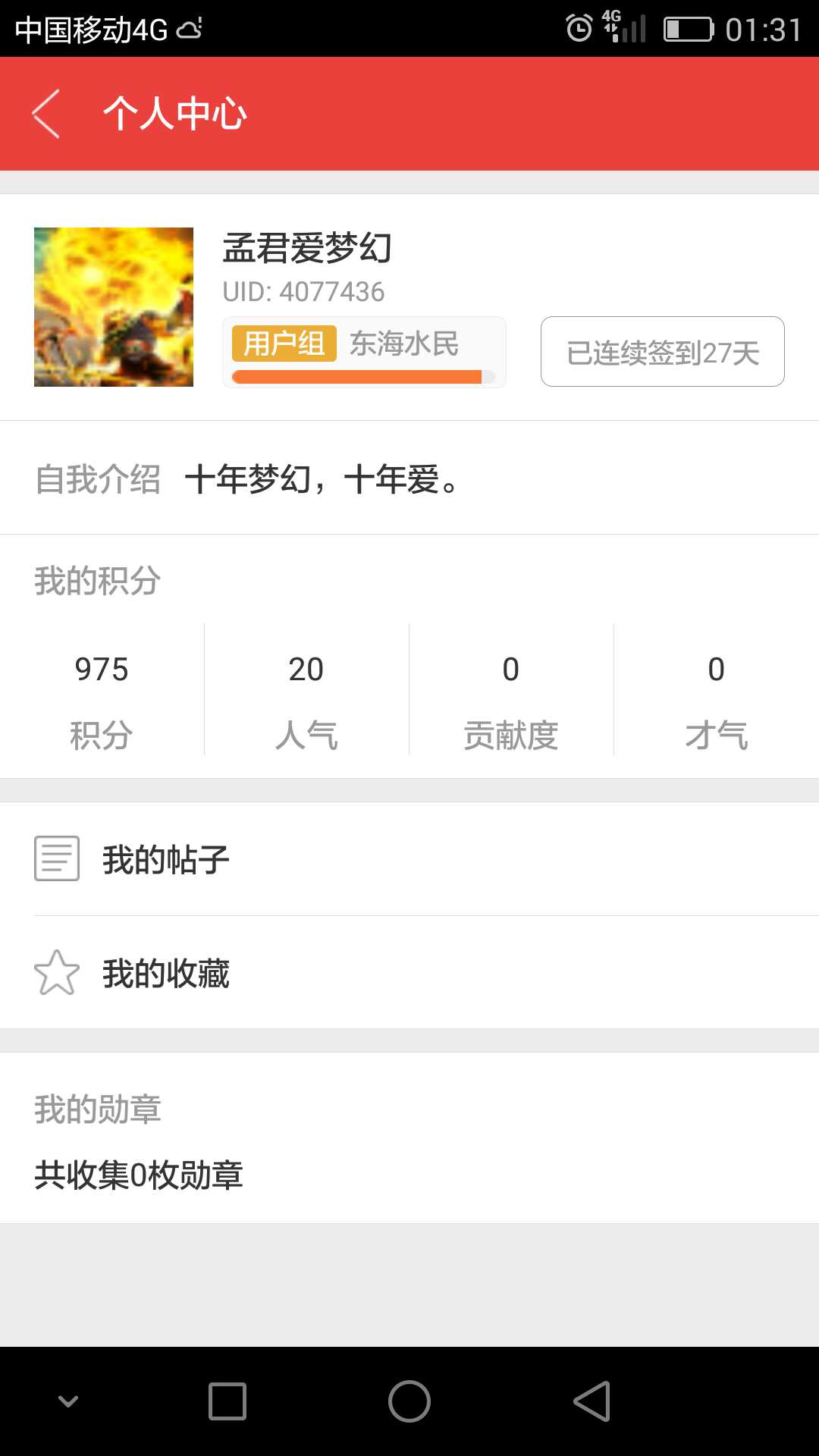The image size is (819, 1456).
Task: Open the 用户组 东海水民 level badge
Action: pyautogui.click(x=364, y=352)
